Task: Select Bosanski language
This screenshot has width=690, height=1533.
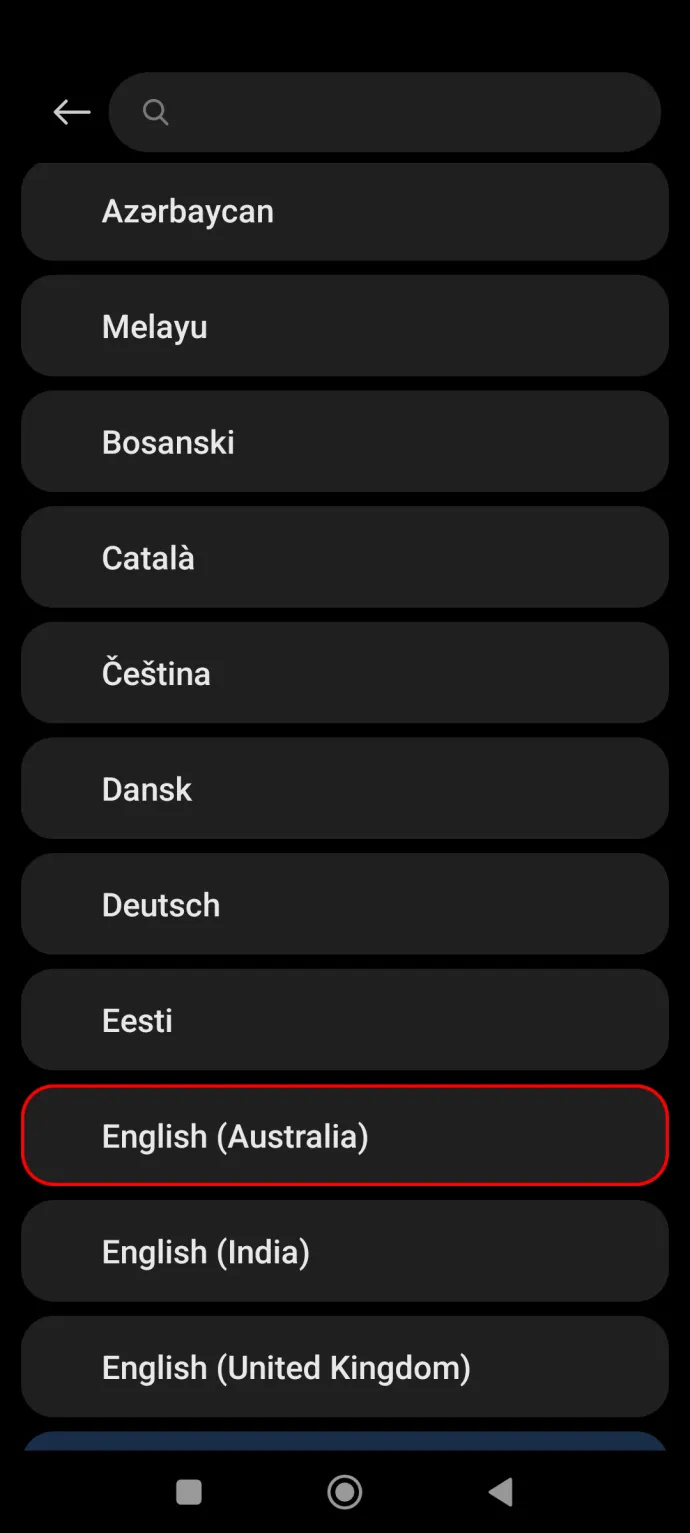Action: tap(345, 442)
